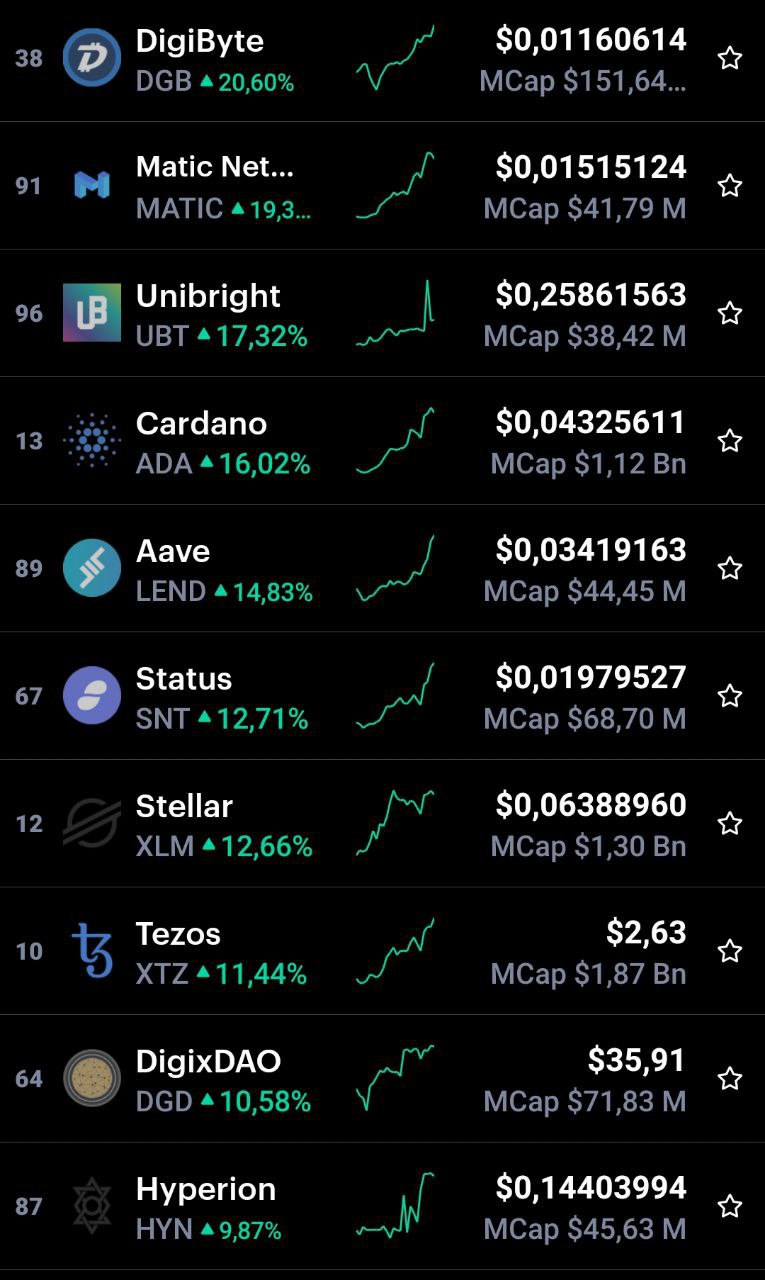The height and width of the screenshot is (1280, 765).
Task: View Aave LEND details
Action: pyautogui.click(x=382, y=568)
